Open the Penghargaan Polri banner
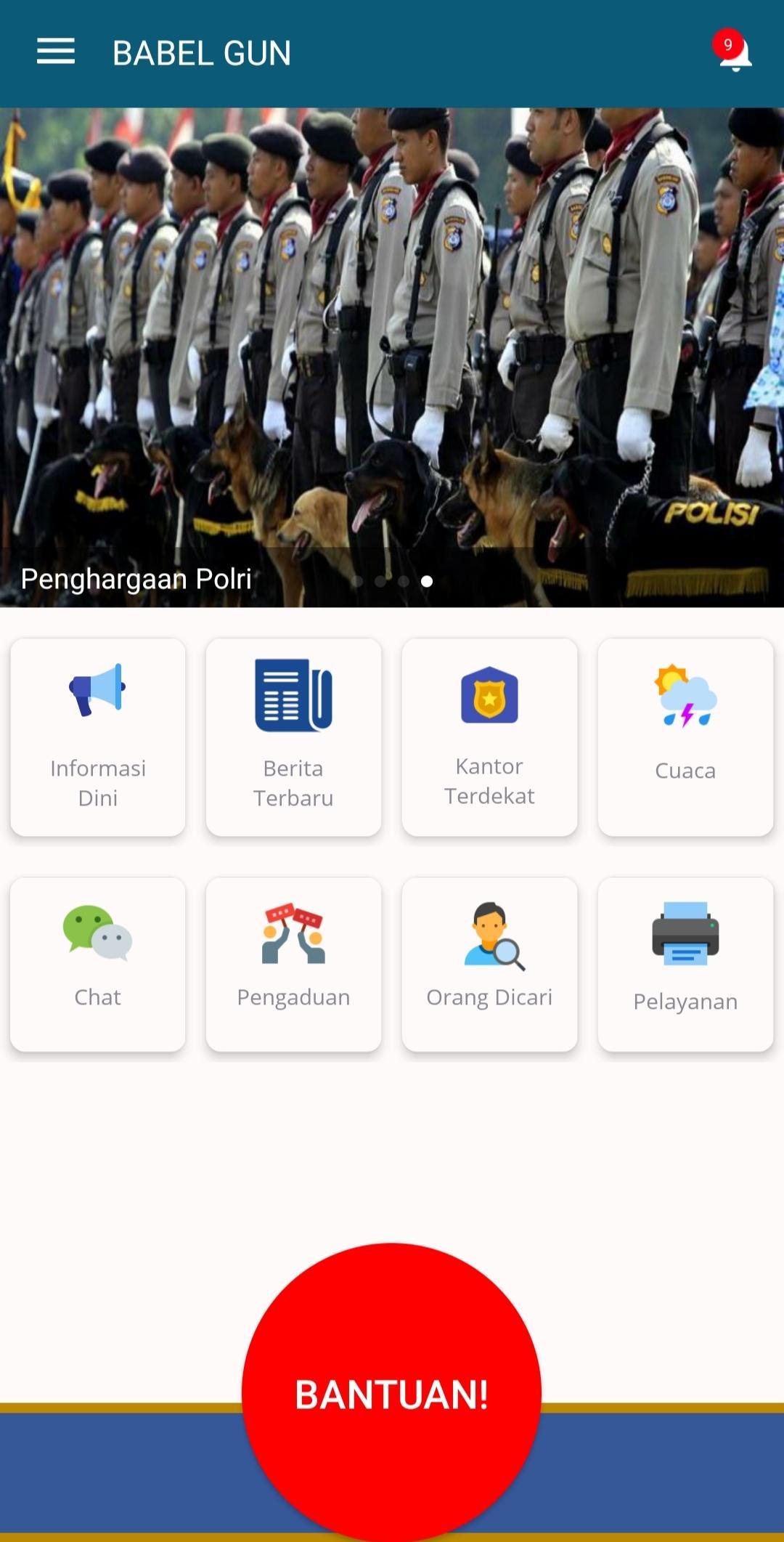This screenshot has width=784, height=1542. [x=392, y=357]
